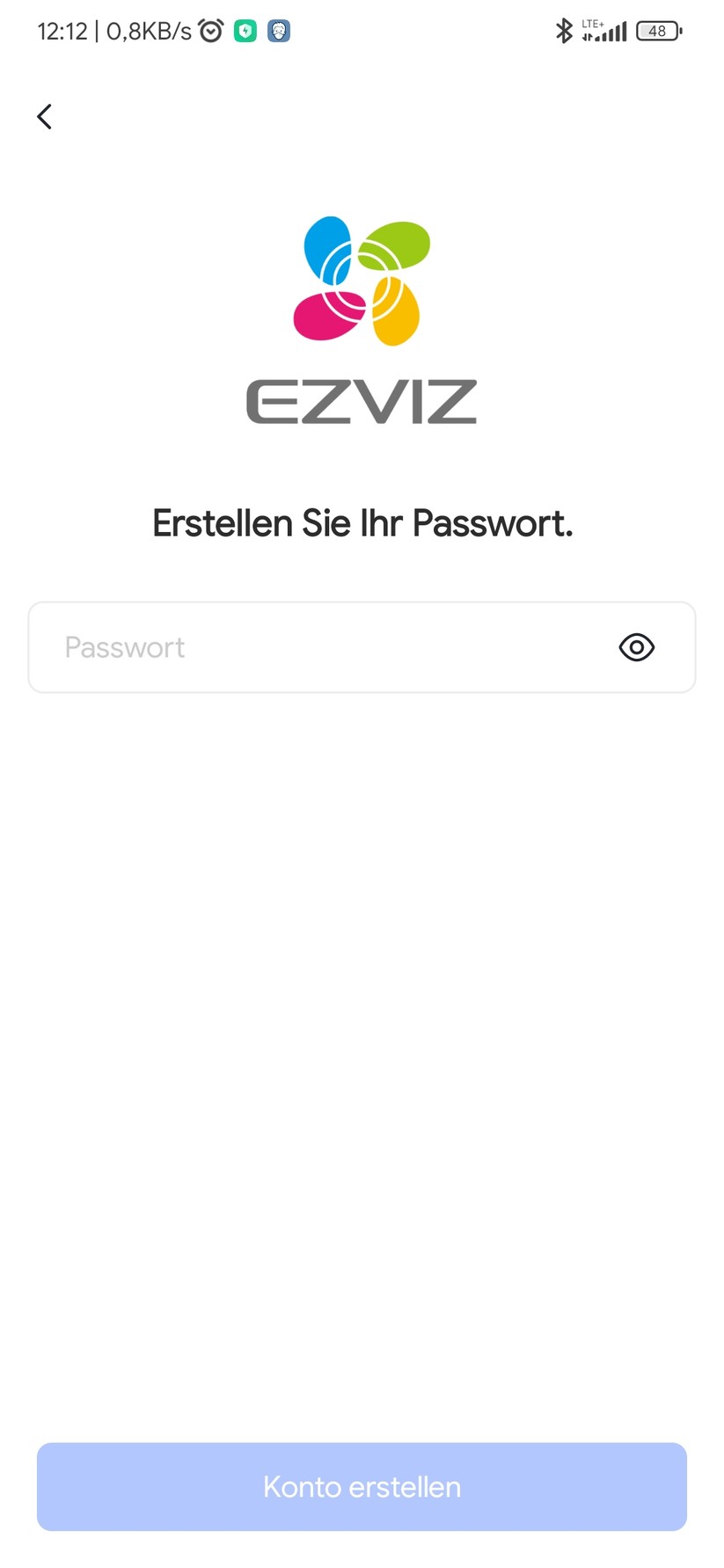Click the disabled account creation button
This screenshot has width=724, height=1568.
click(362, 1486)
